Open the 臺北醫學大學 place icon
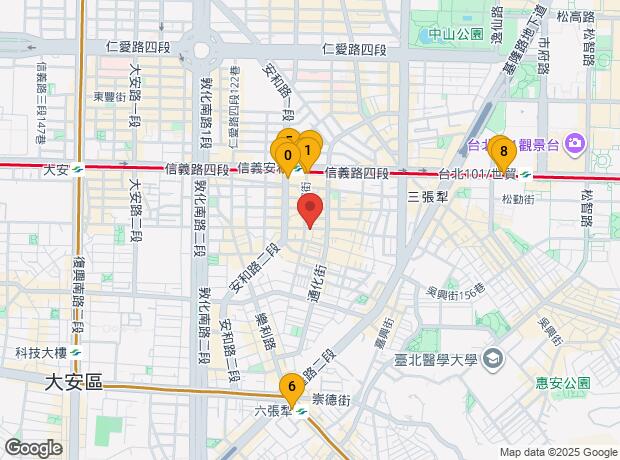 coord(493,359)
